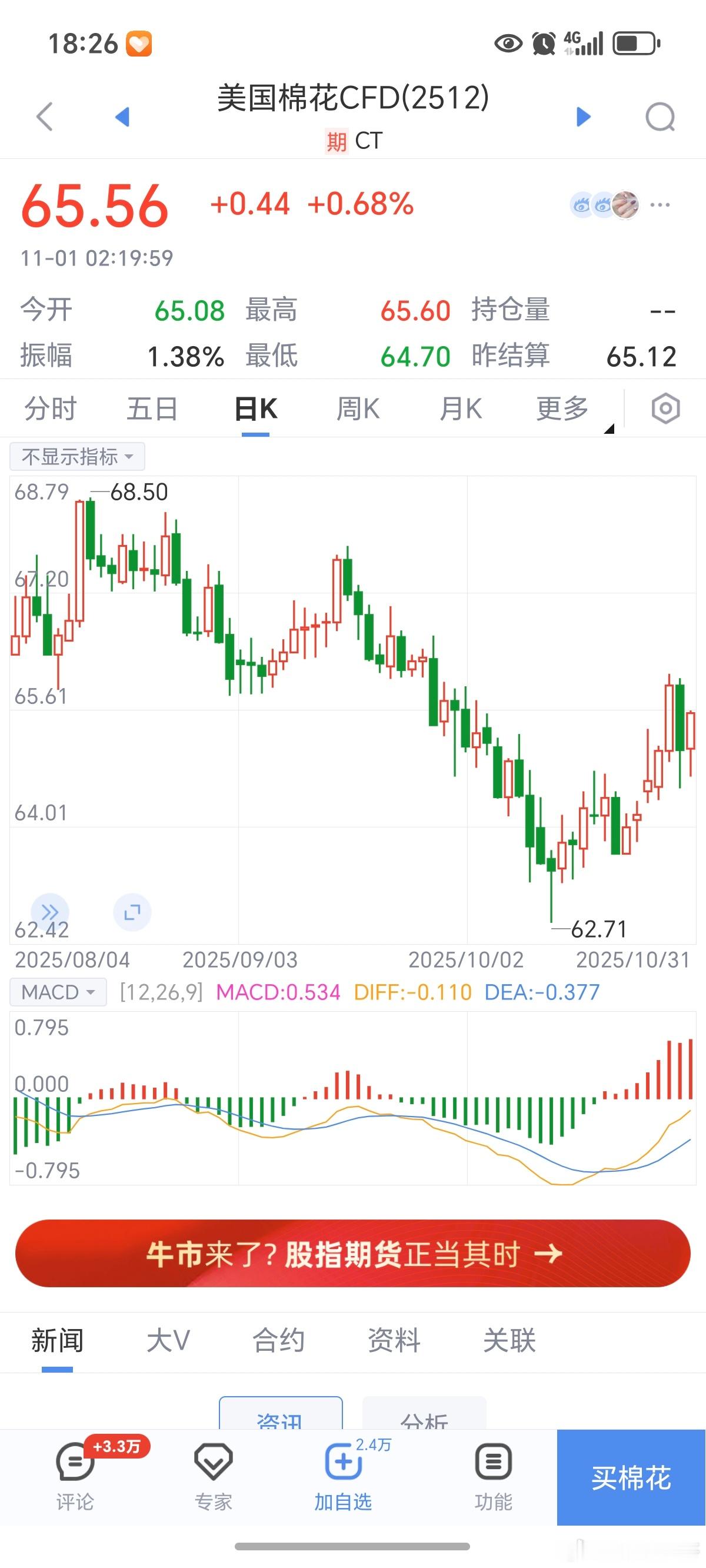Go to previous instrument with blue left triangle
706x1568 pixels.
pyautogui.click(x=123, y=117)
